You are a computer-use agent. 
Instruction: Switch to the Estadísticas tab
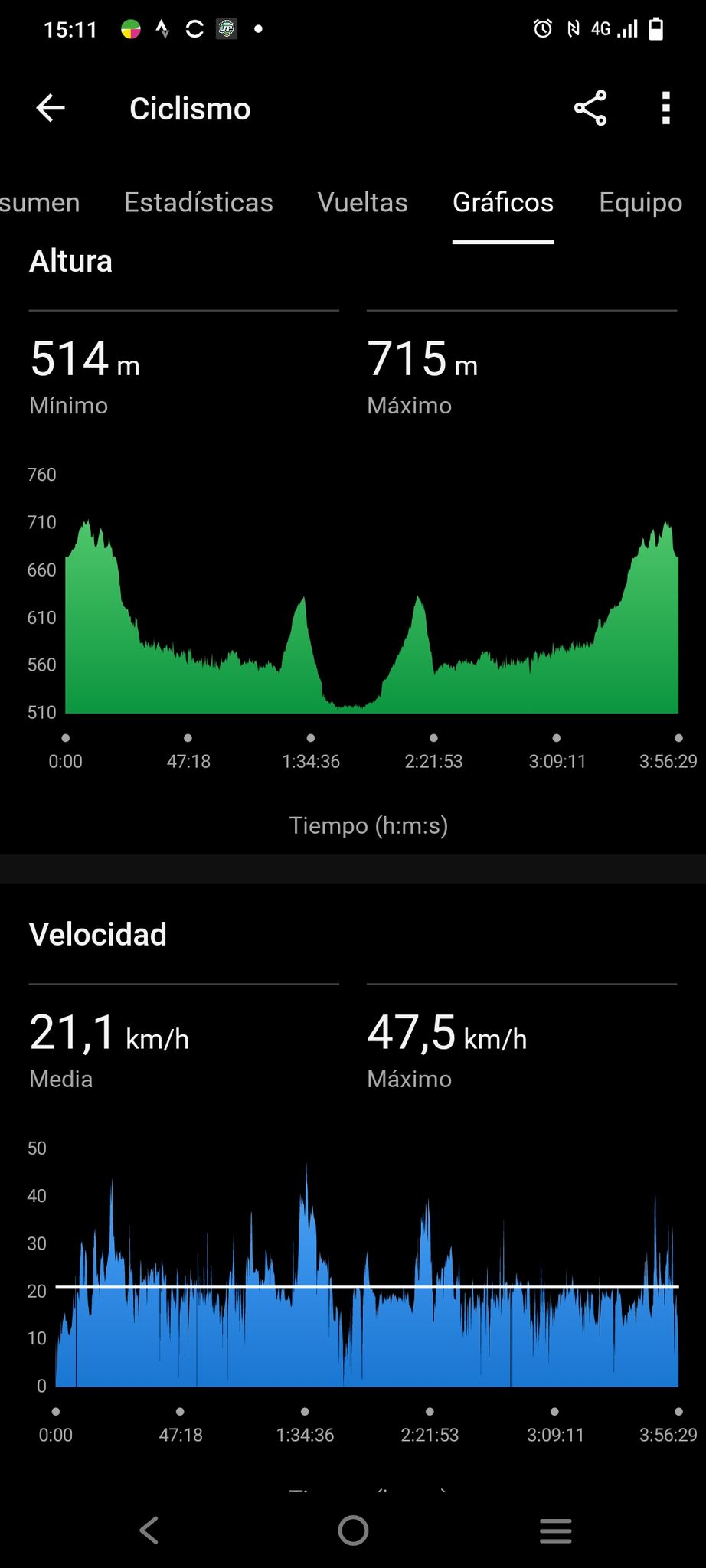tap(198, 202)
